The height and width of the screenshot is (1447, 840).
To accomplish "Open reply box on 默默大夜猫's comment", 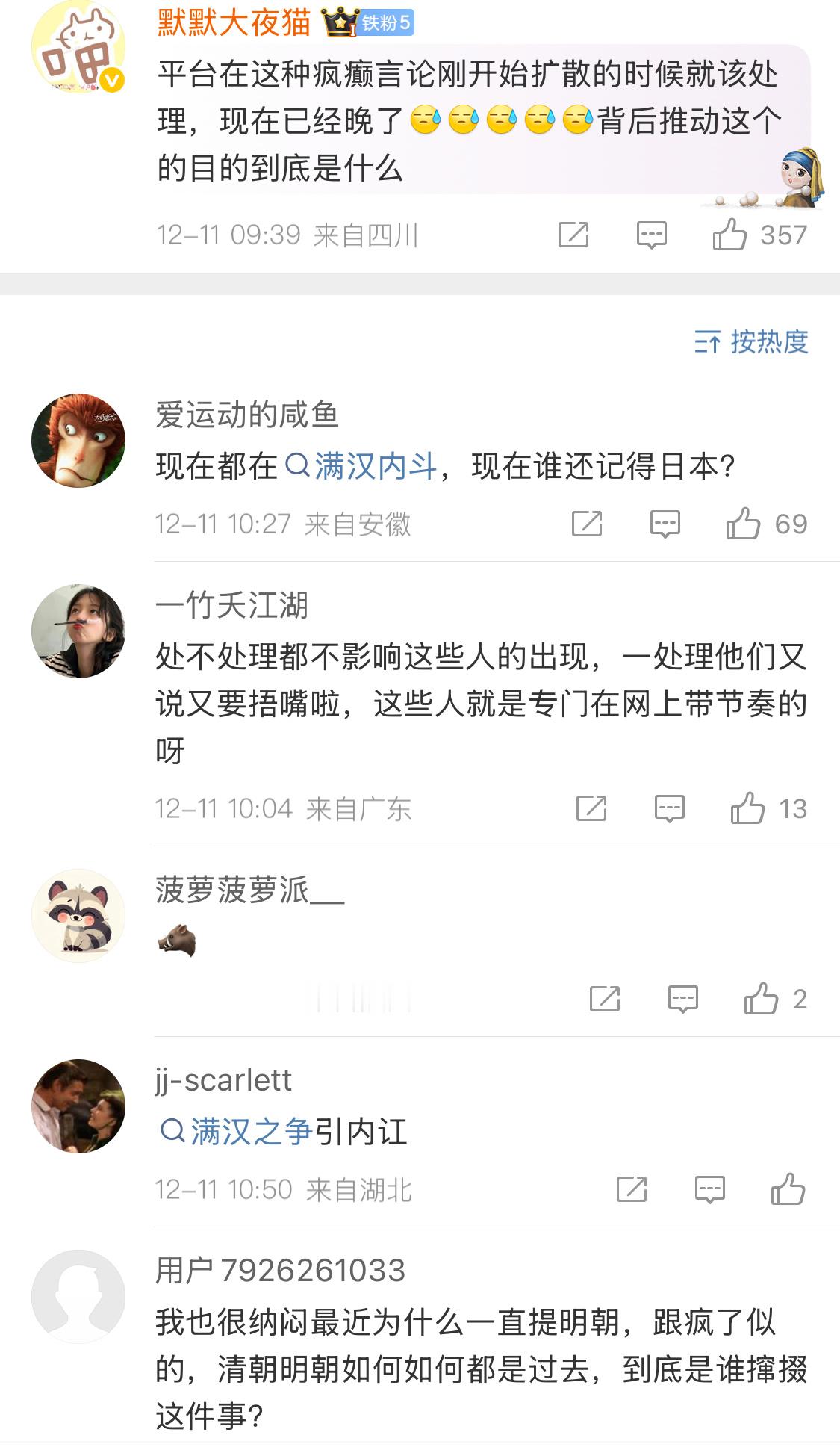I will click(651, 235).
